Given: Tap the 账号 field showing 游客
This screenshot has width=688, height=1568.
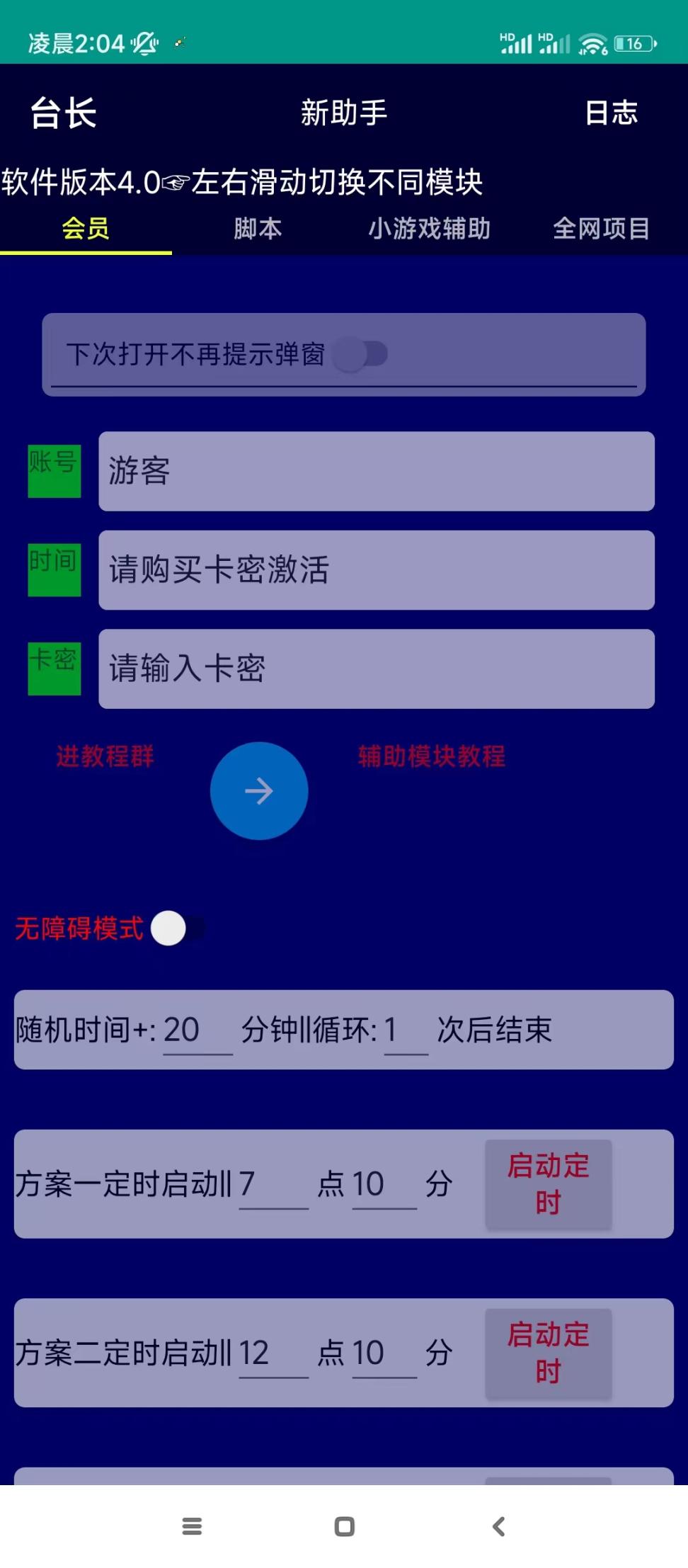Looking at the screenshot, I should click(376, 471).
